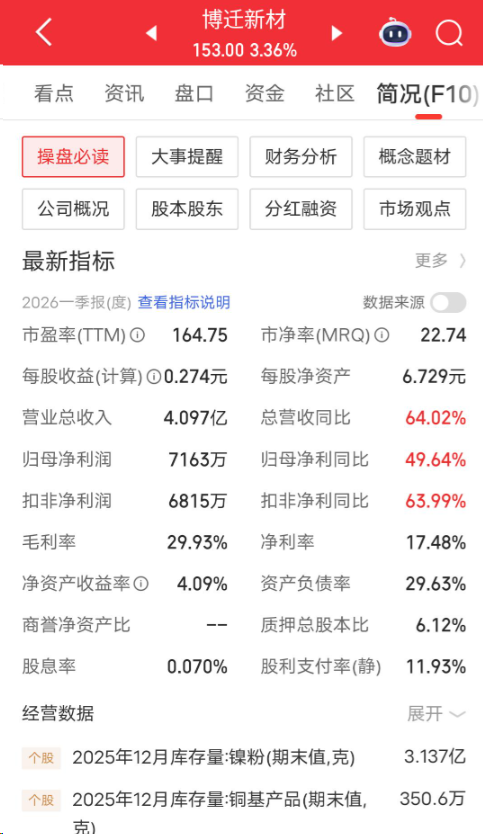
Task: Toggle the 数据来源 switch
Action: 448,303
